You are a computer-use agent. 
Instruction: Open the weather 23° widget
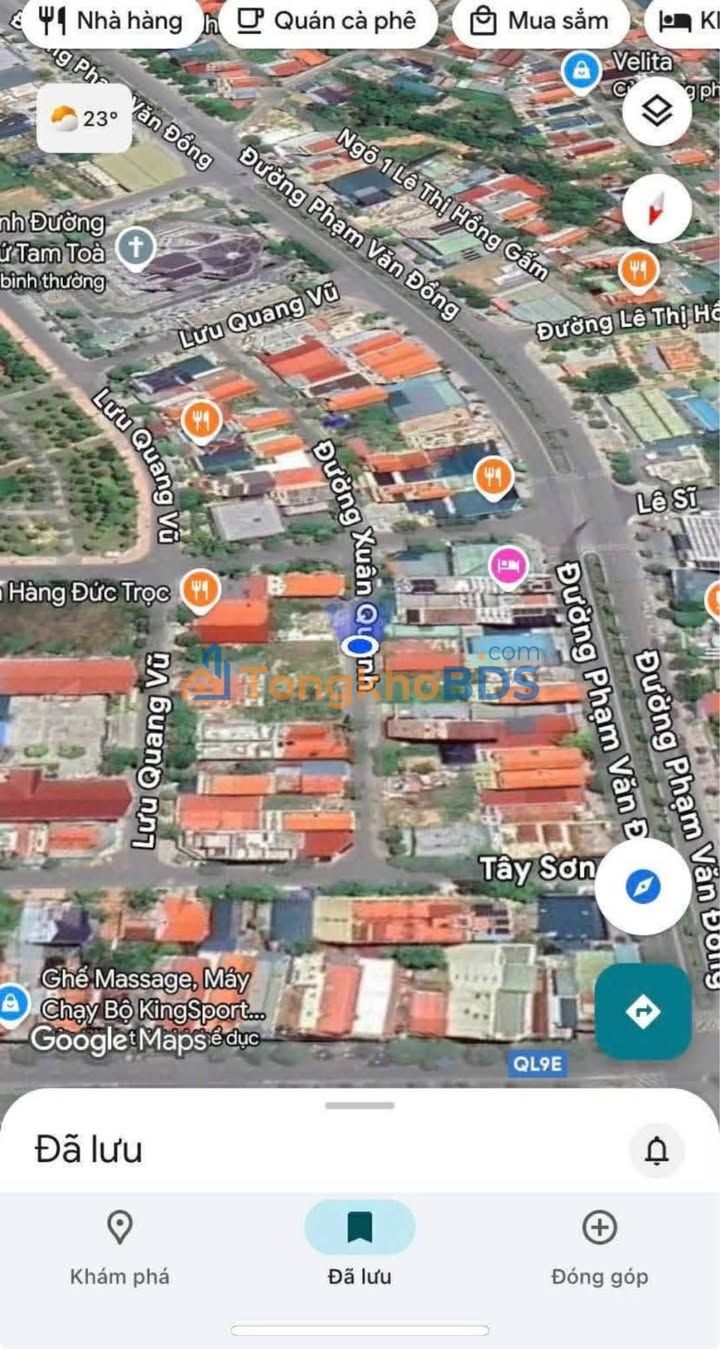click(84, 119)
